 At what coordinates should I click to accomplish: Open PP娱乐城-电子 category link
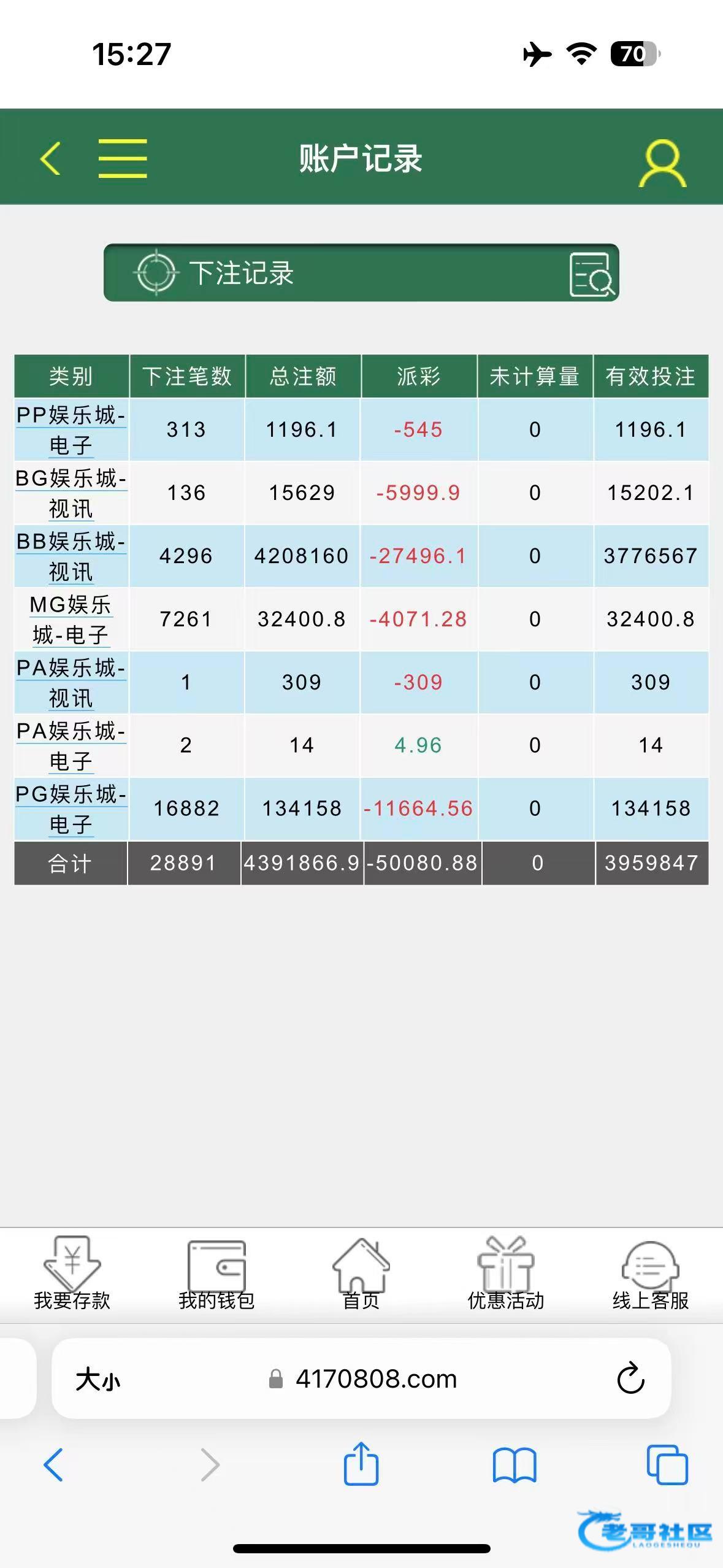point(71,430)
